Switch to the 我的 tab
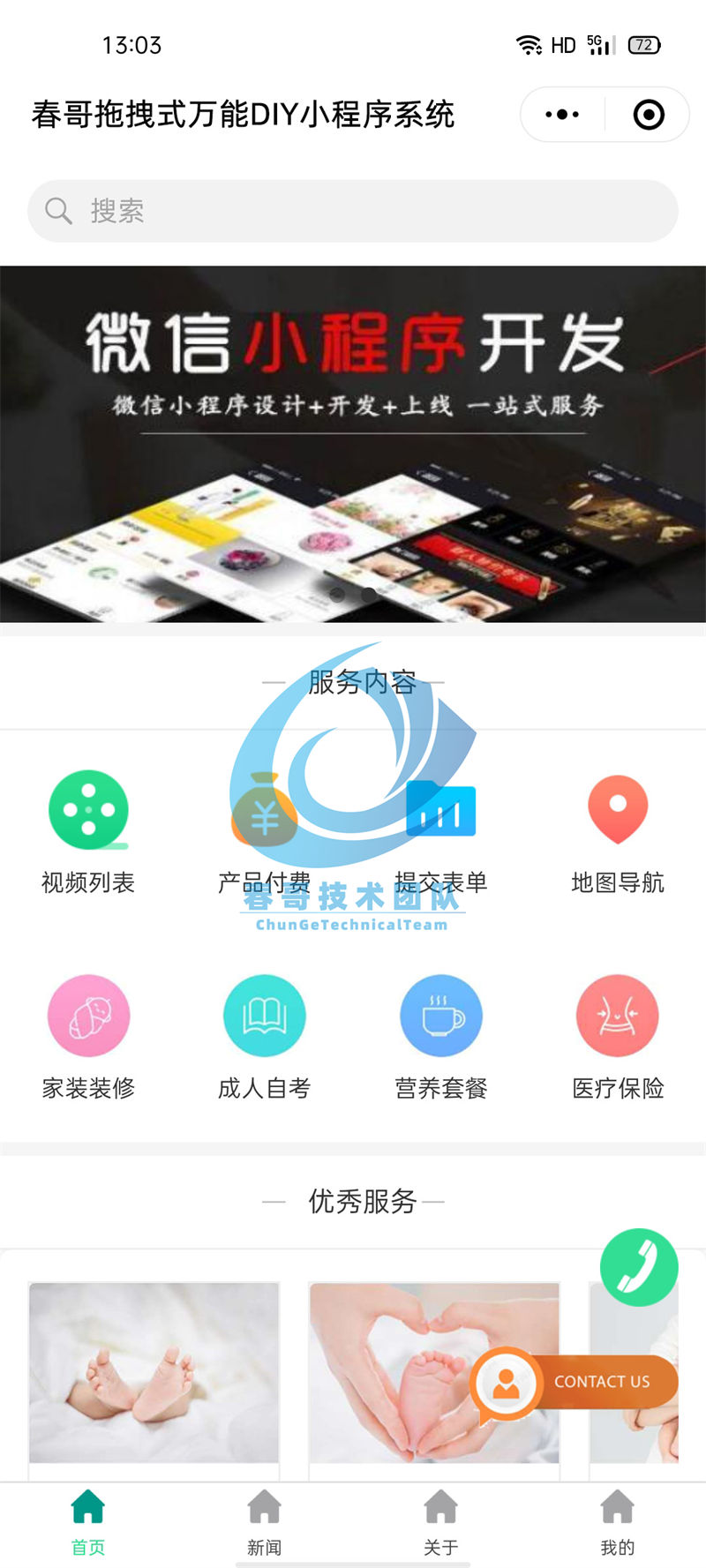The width and height of the screenshot is (706, 1568). 618,1522
